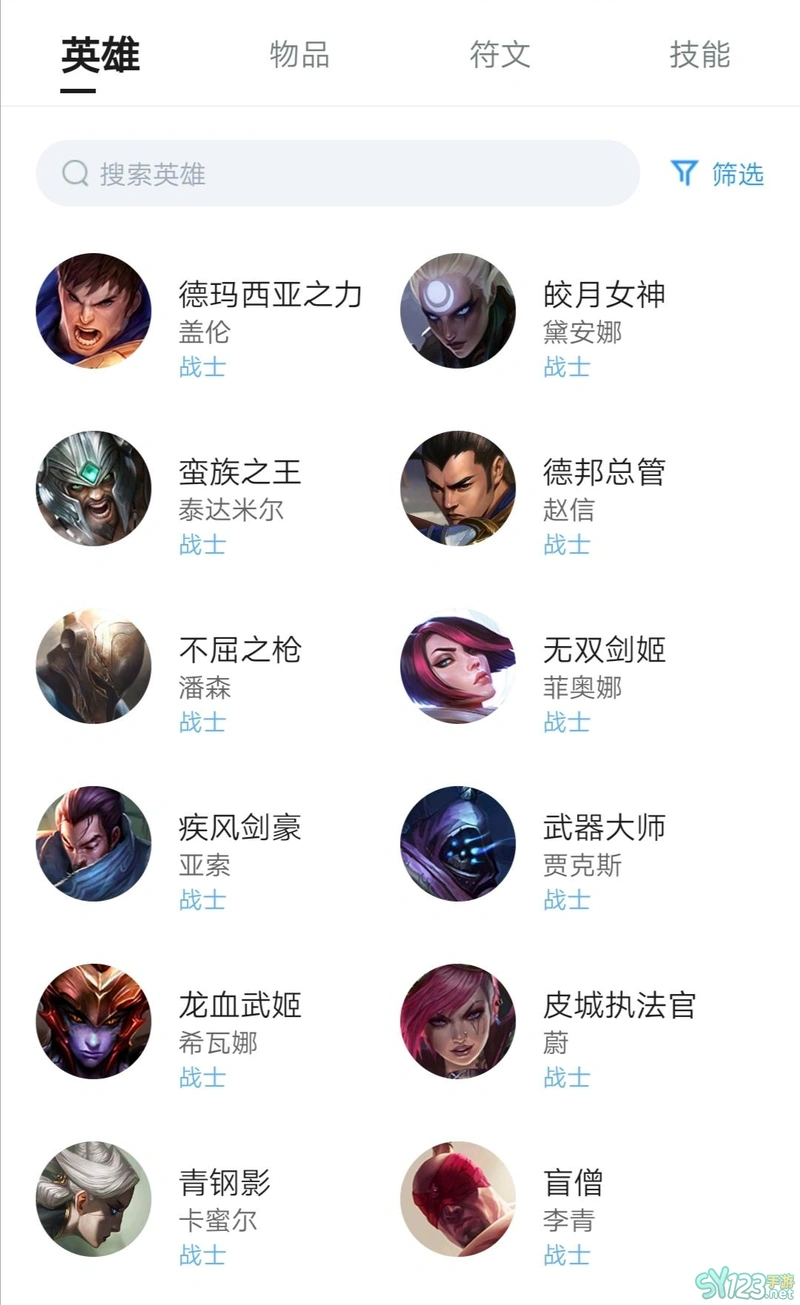Switch to the 物品 tab
Image resolution: width=800 pixels, height=1305 pixels.
[x=300, y=54]
